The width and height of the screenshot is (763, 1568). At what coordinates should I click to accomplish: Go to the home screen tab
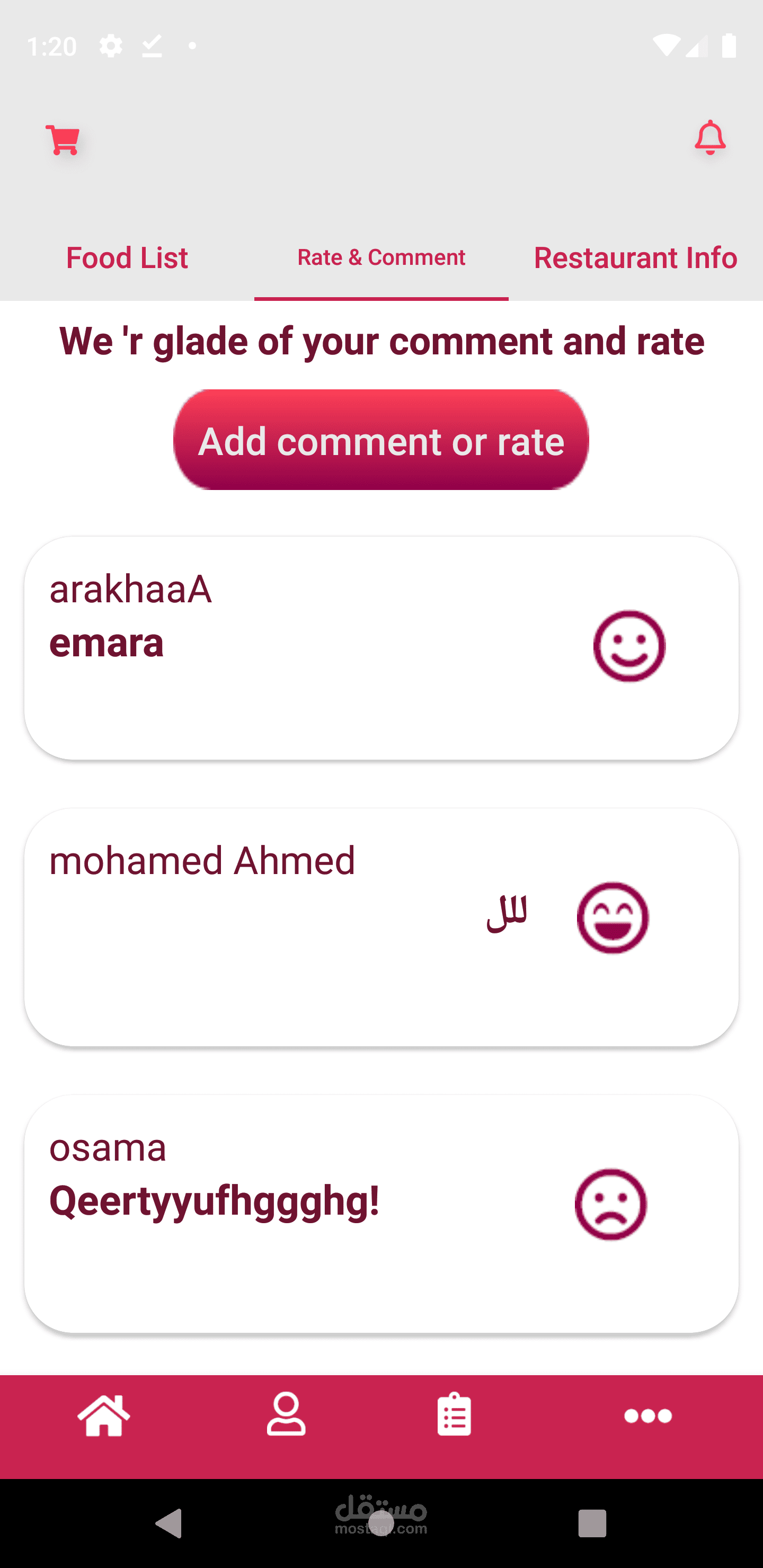pyautogui.click(x=103, y=1416)
